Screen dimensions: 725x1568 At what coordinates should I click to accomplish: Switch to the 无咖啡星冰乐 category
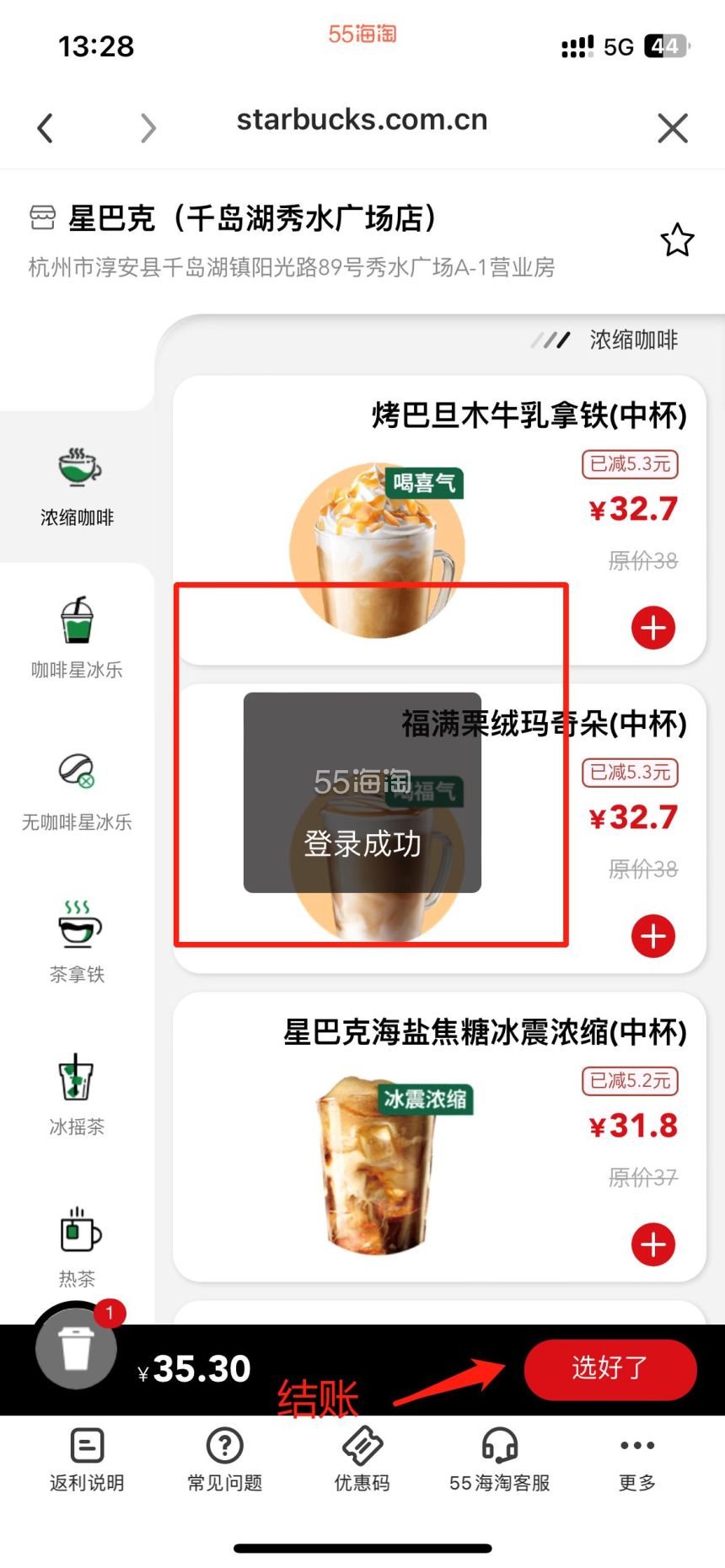click(x=78, y=790)
